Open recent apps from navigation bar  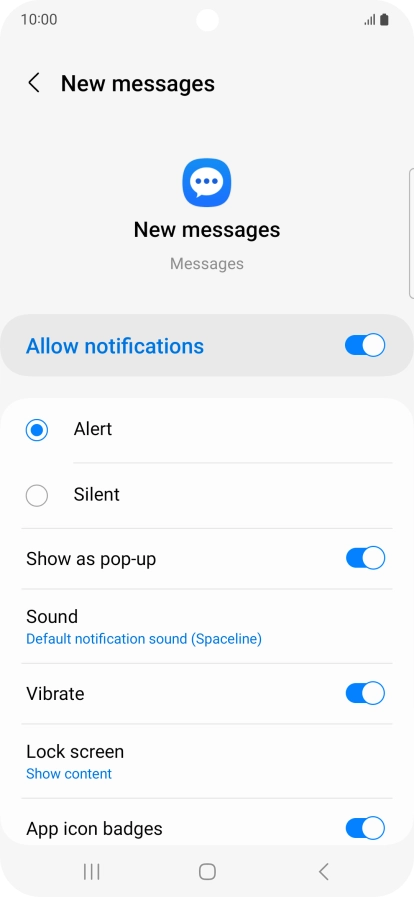point(91,872)
